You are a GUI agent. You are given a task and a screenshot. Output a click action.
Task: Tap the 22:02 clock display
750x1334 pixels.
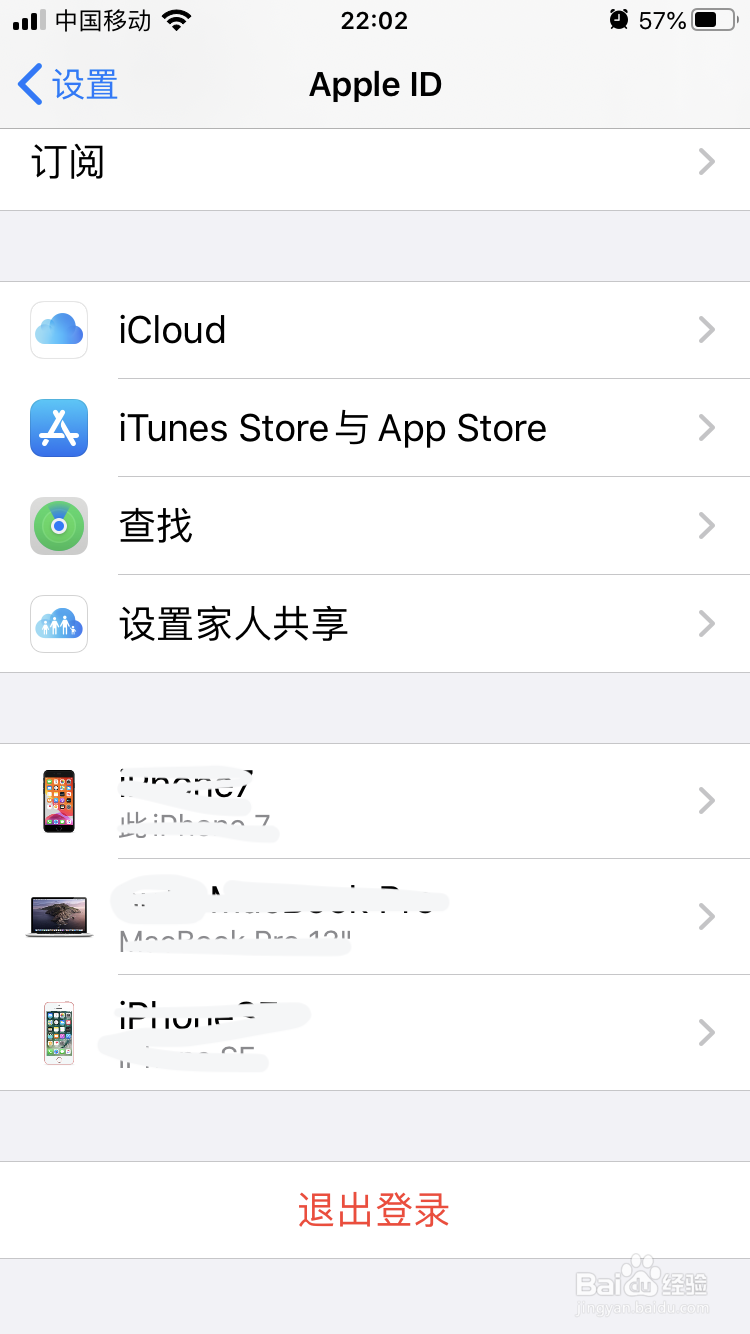pos(375,20)
